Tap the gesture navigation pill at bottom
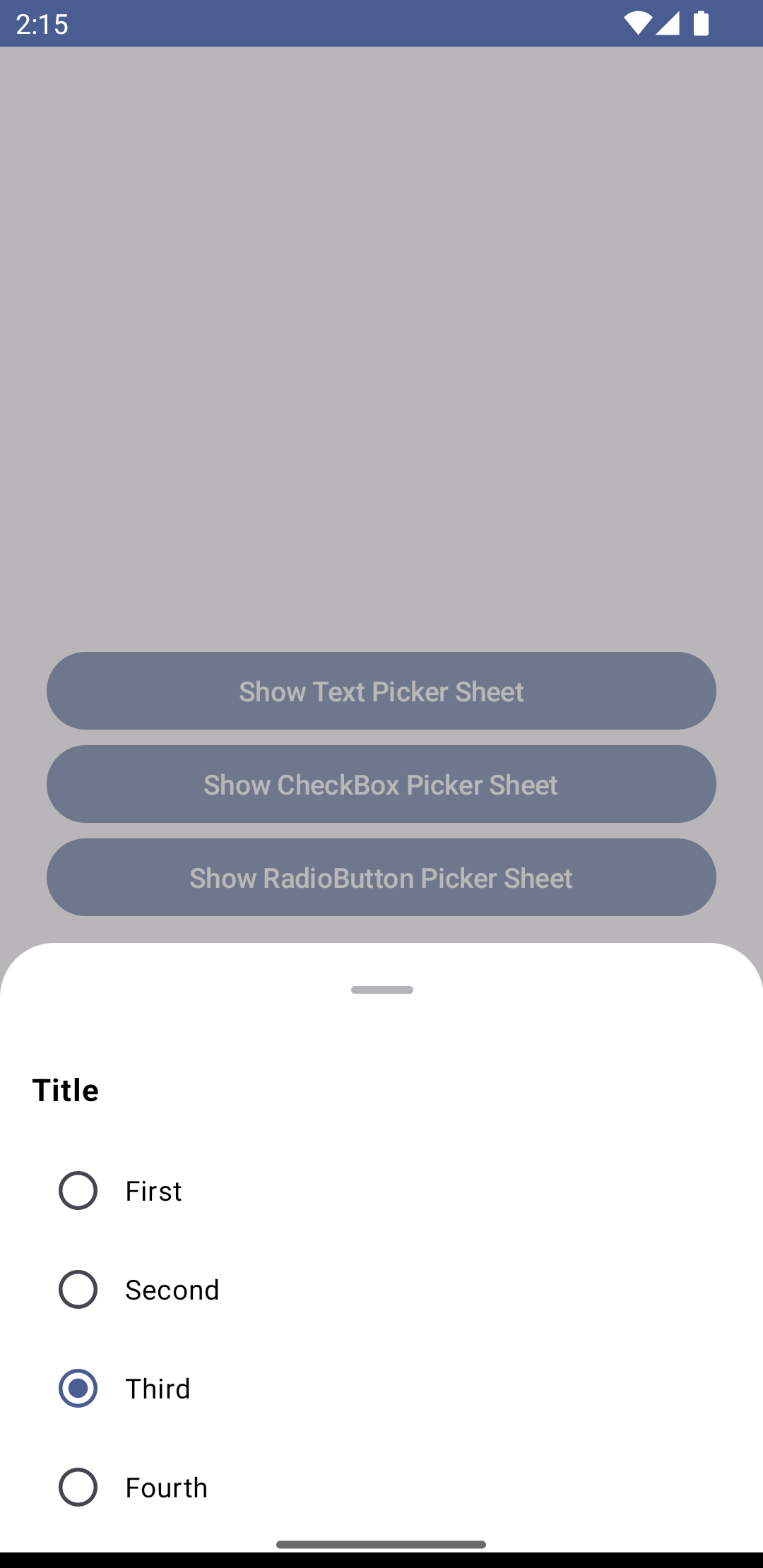This screenshot has width=763, height=1568. coord(381,1543)
